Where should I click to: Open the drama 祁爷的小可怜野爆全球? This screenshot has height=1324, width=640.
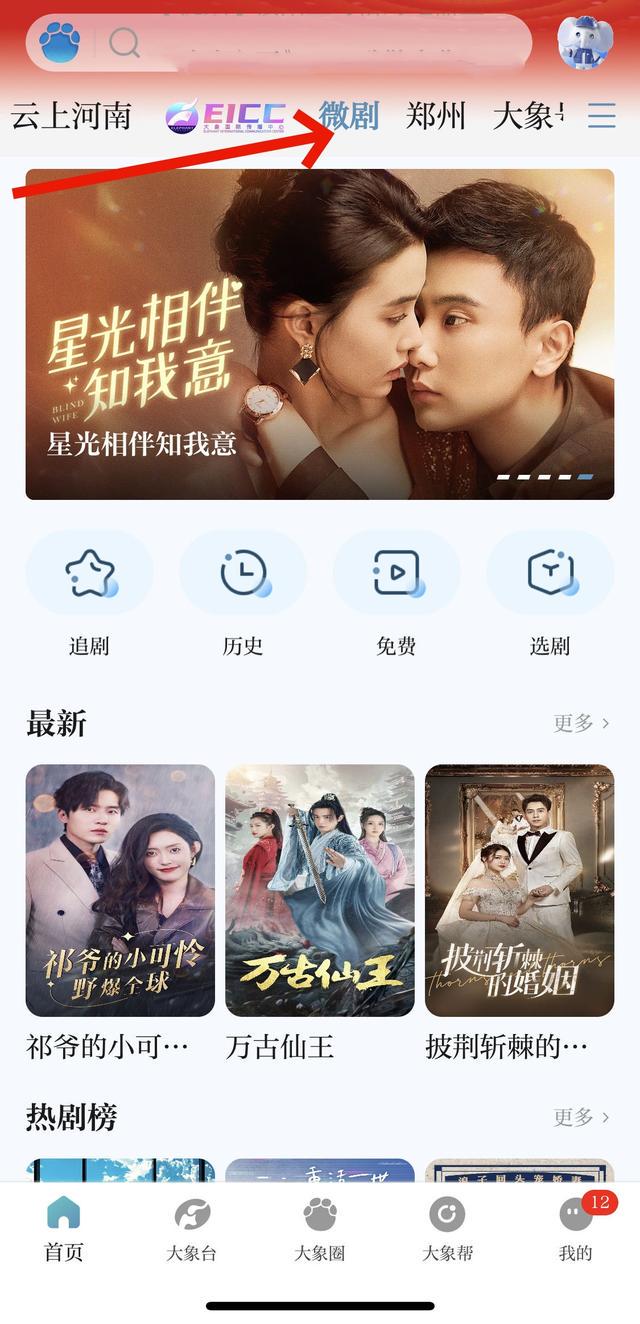tap(120, 891)
